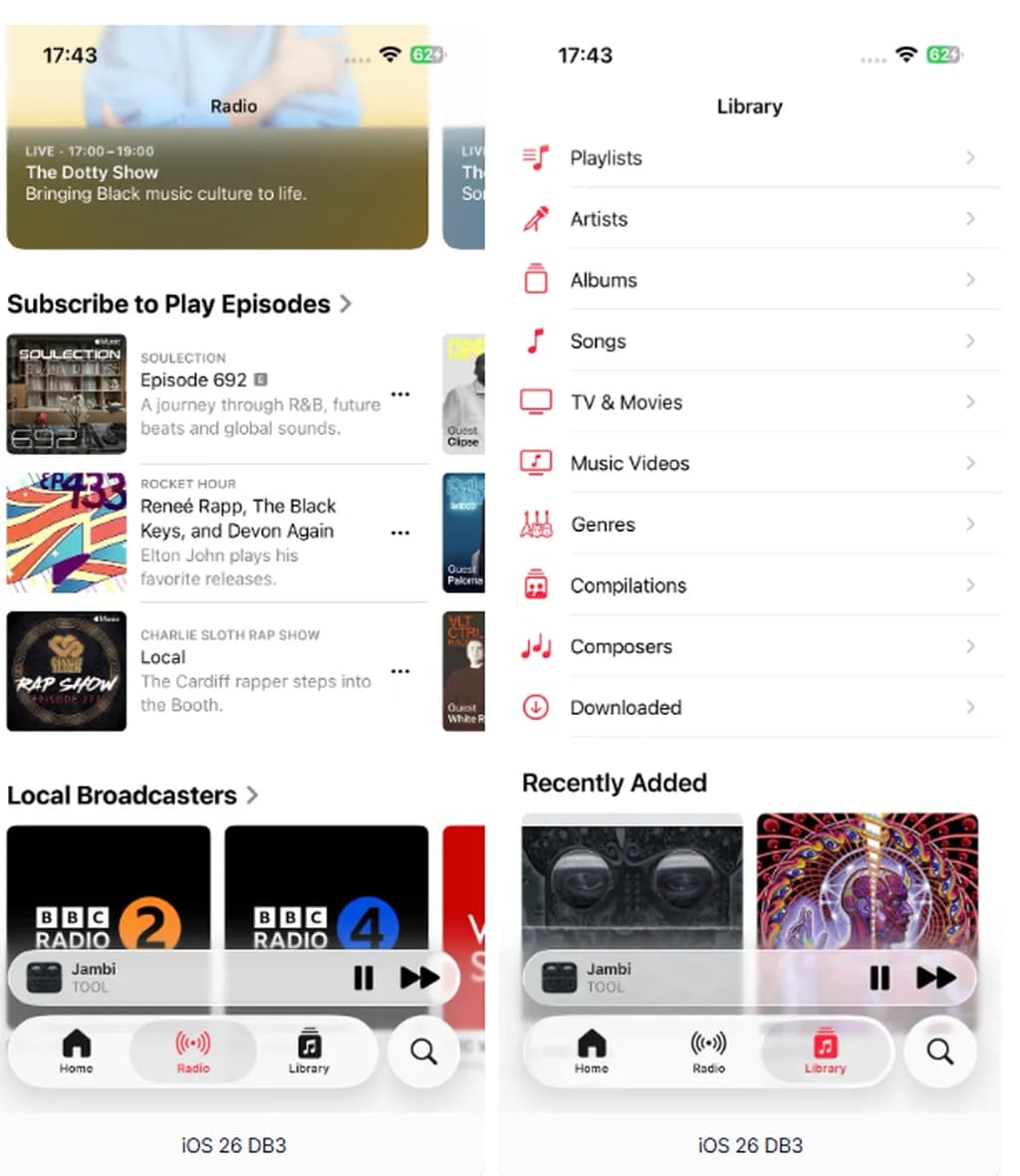This screenshot has height=1176, width=1020.
Task: Tap the Music Videos icon
Action: [x=535, y=463]
